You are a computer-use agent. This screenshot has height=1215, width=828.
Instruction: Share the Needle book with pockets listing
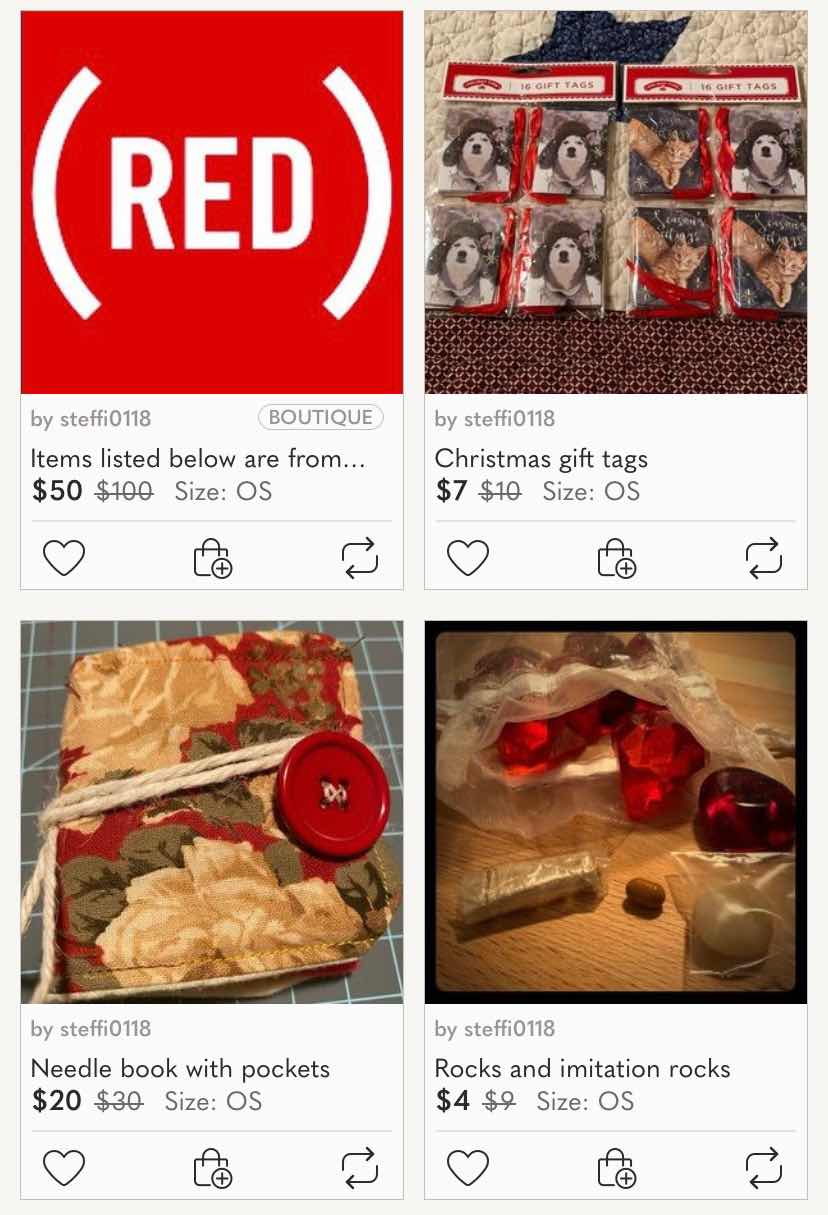point(359,1168)
